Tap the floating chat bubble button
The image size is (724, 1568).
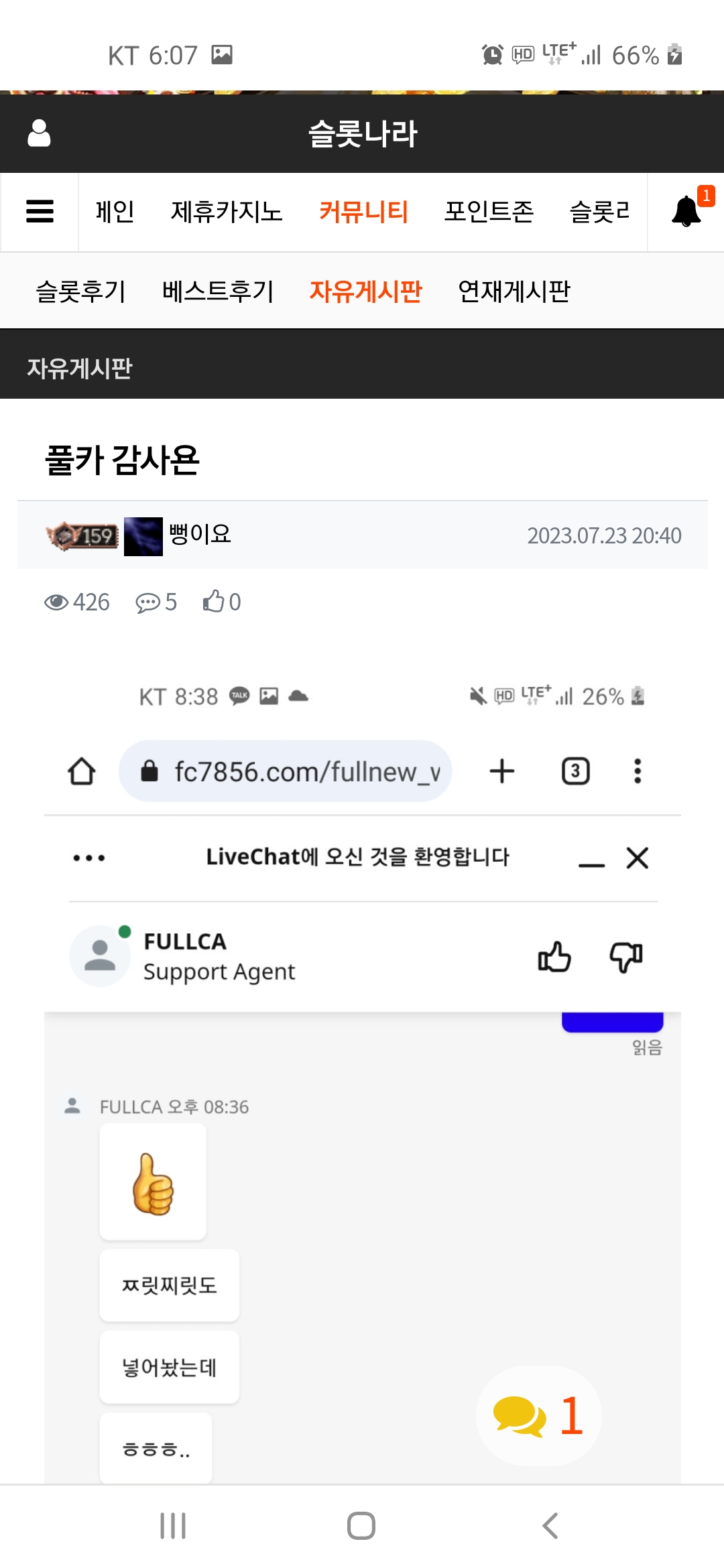538,1416
